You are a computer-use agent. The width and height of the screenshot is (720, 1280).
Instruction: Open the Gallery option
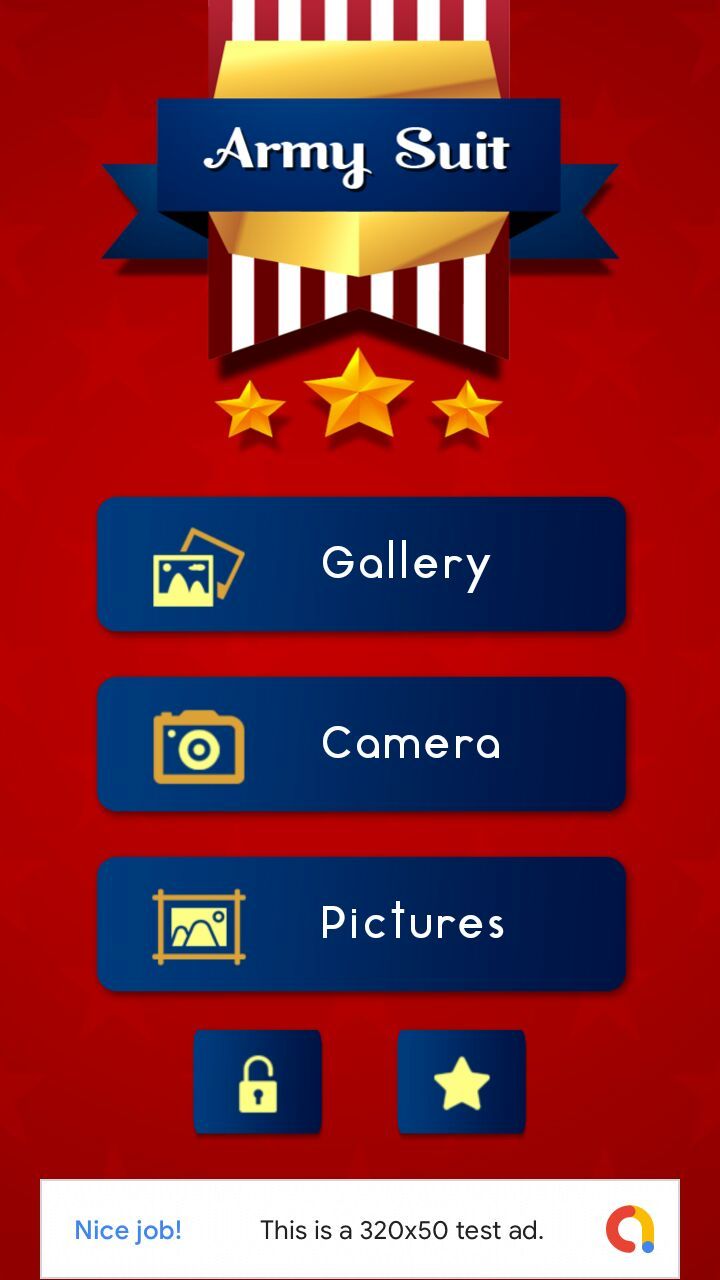tap(361, 564)
